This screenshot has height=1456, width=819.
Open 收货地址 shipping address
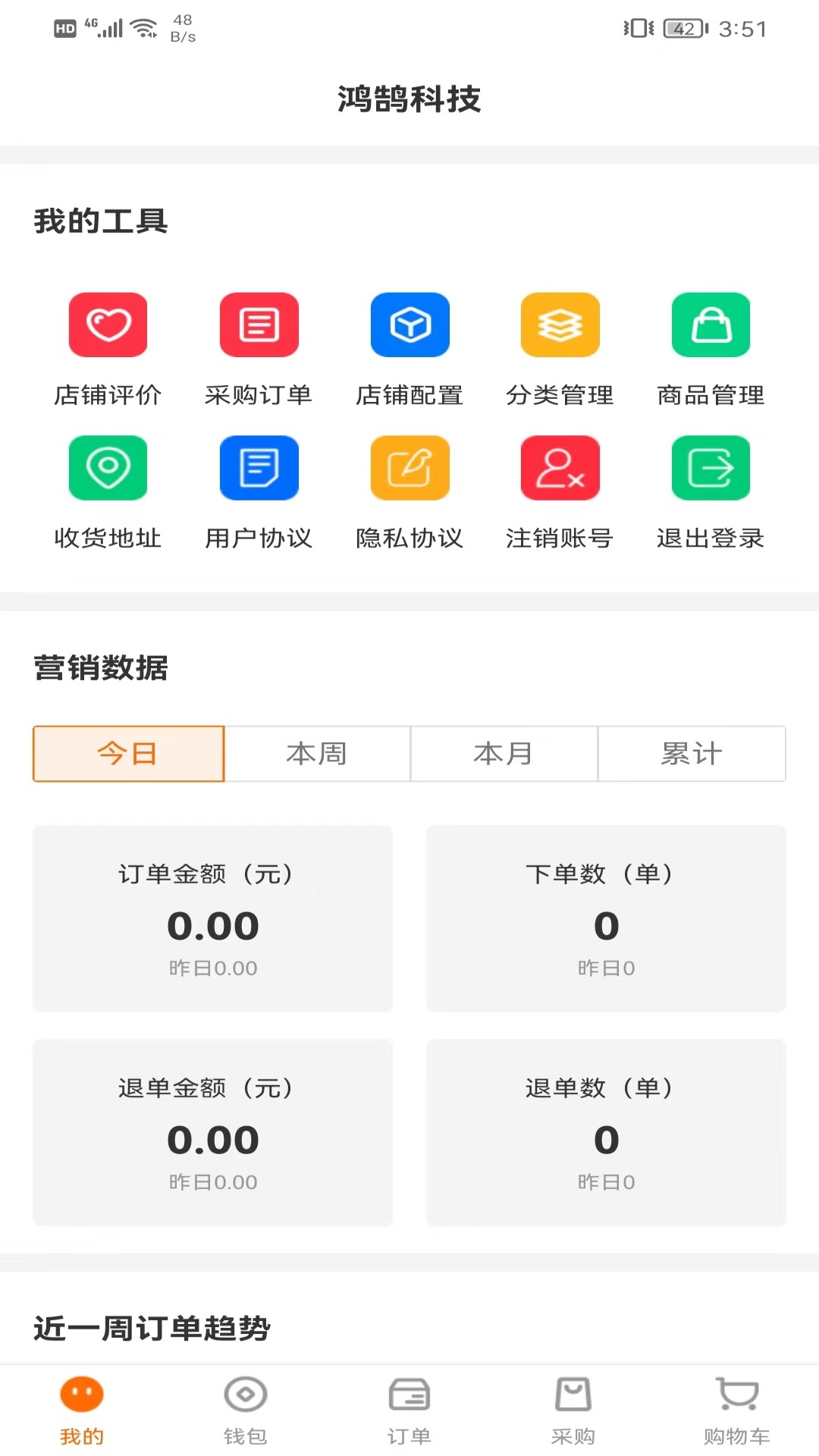point(108,493)
